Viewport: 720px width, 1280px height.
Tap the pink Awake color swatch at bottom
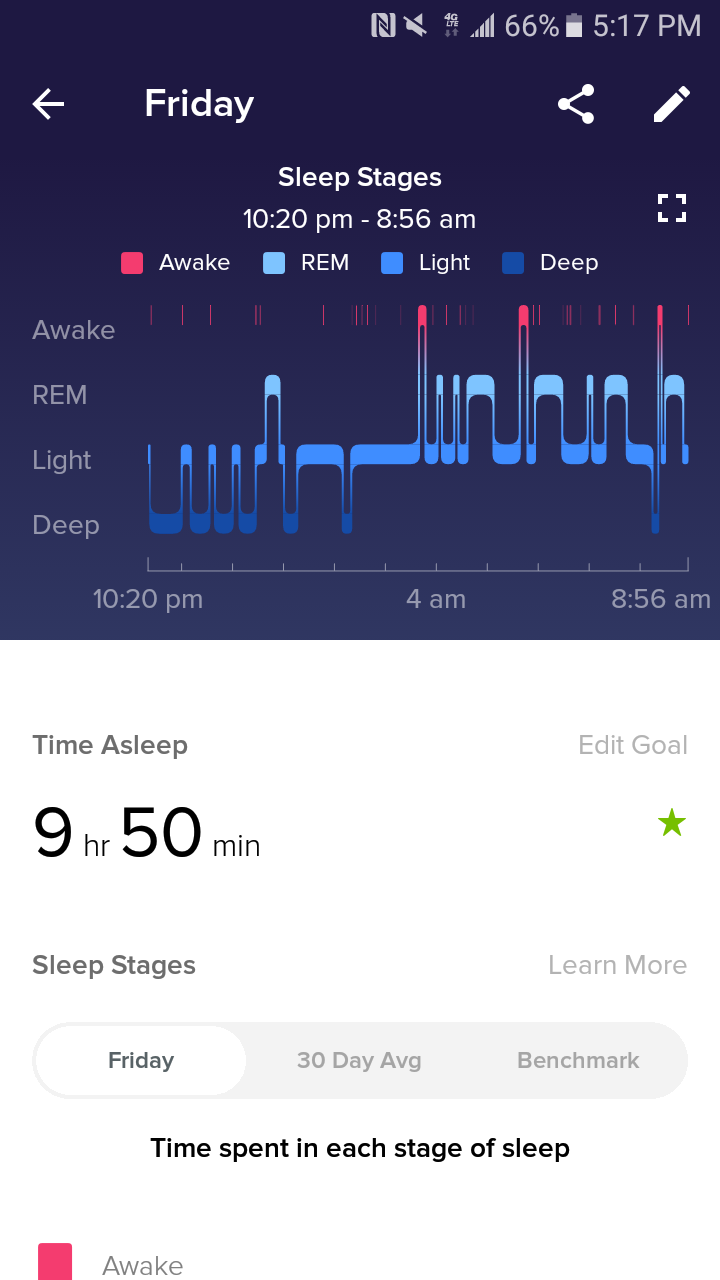tap(56, 1264)
